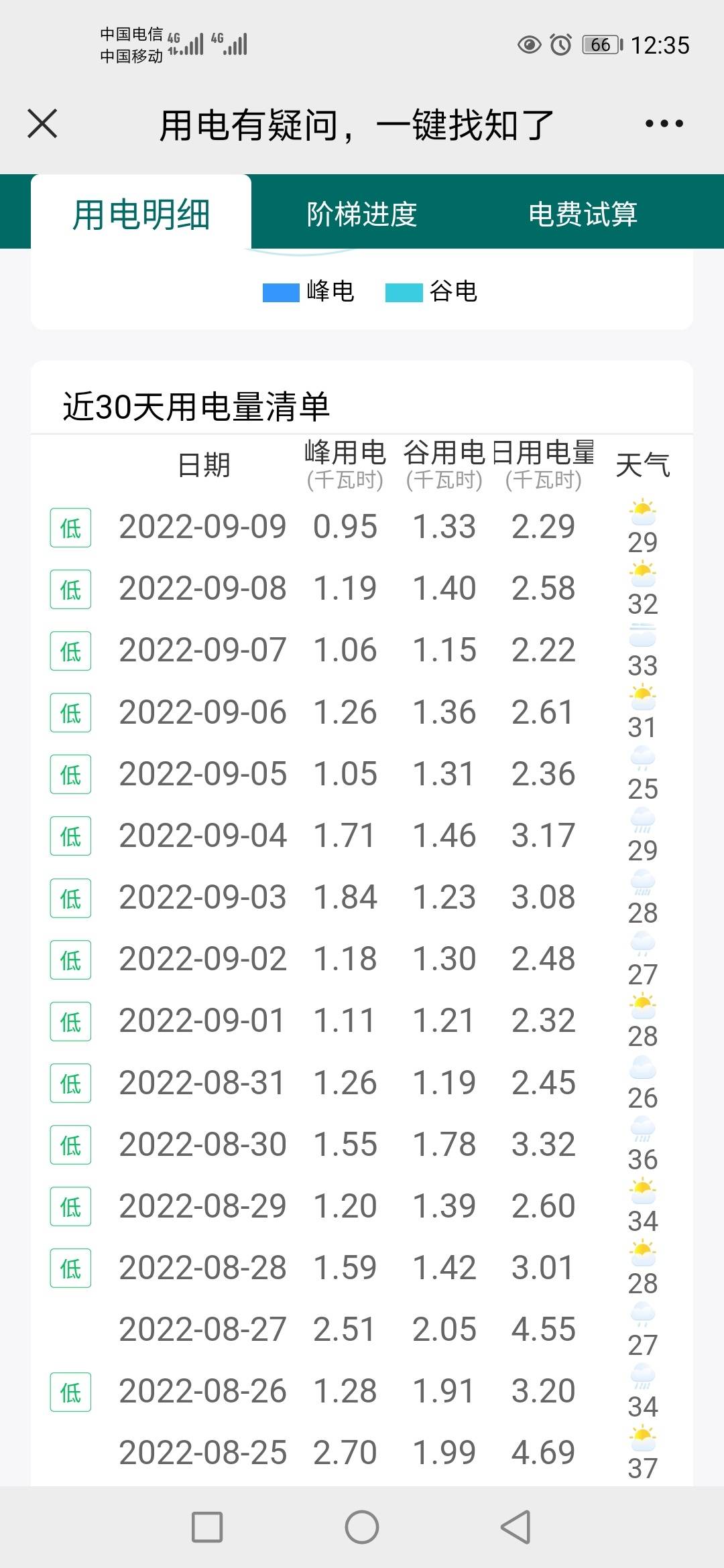Toggle the 谷电 legend item
The height and width of the screenshot is (1568, 724).
[431, 291]
